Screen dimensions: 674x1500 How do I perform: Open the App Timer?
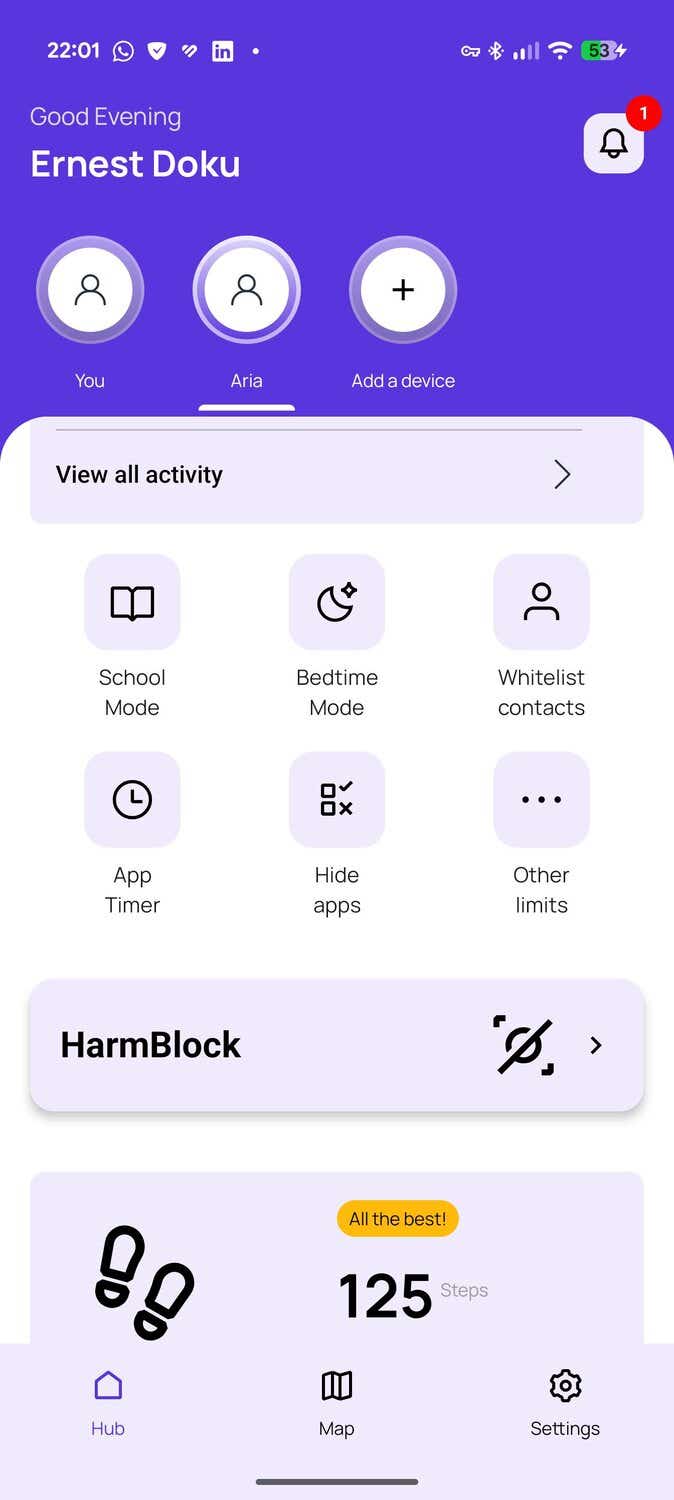pyautogui.click(x=132, y=800)
